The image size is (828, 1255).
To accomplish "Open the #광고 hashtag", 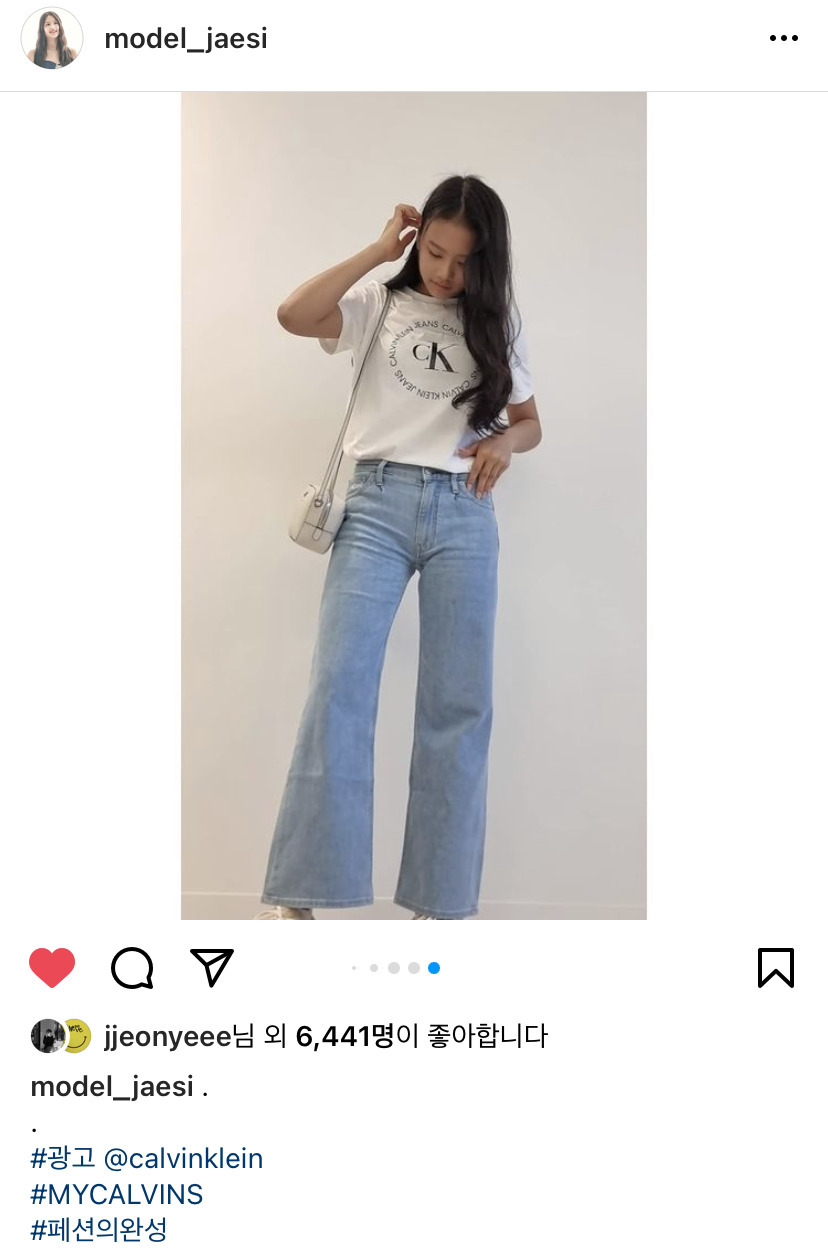I will pos(63,1159).
